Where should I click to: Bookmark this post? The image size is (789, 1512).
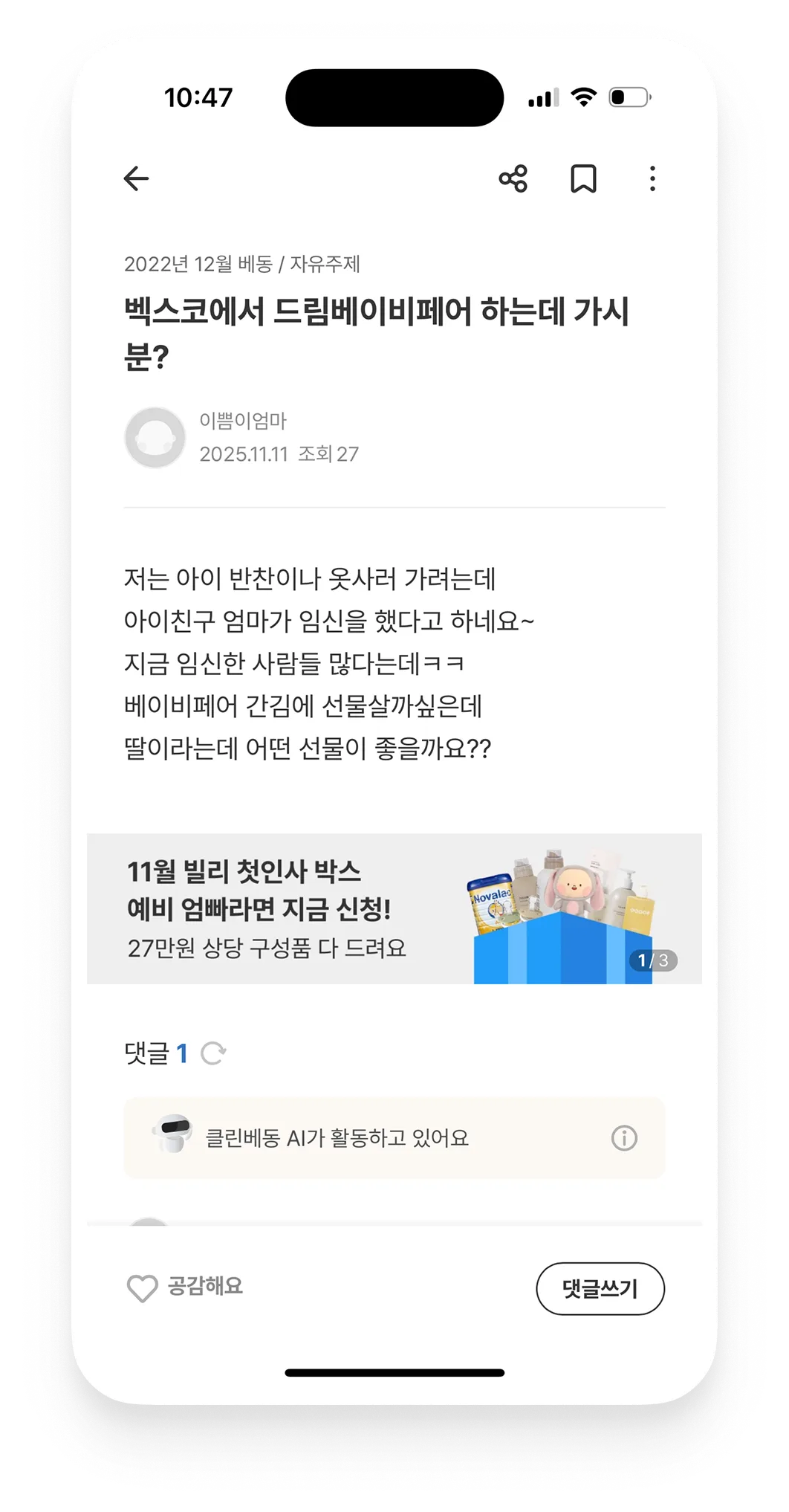(583, 179)
